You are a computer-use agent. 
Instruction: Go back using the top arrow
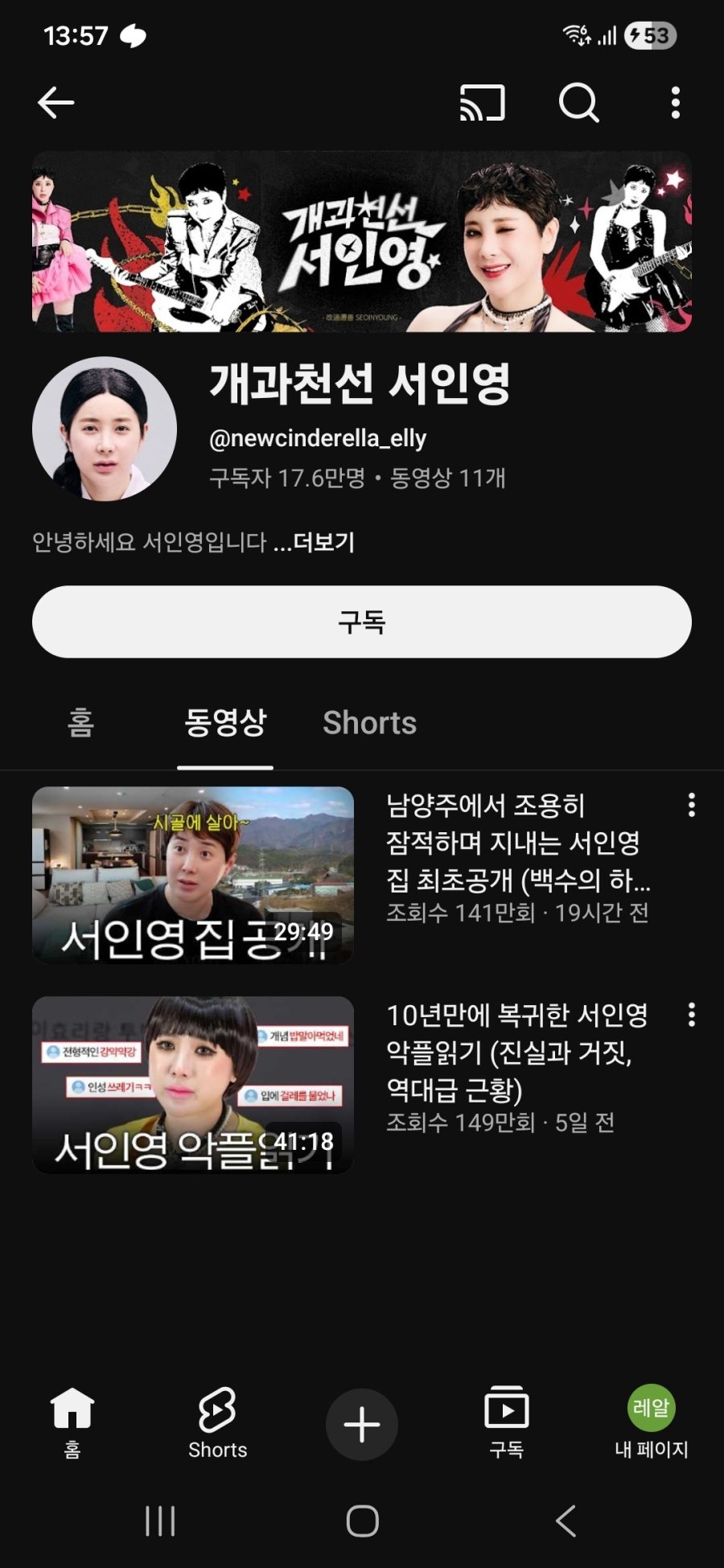point(56,103)
